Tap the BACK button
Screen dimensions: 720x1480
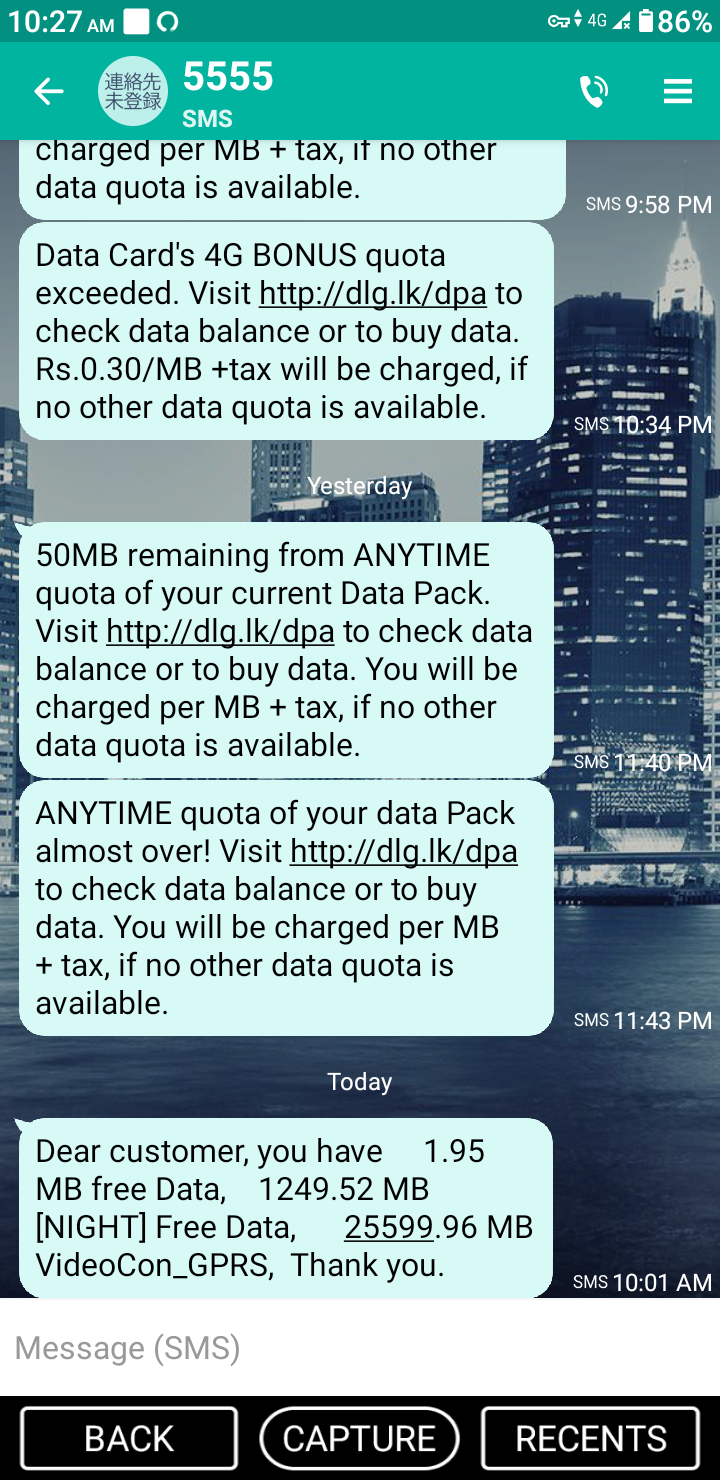point(129,1438)
